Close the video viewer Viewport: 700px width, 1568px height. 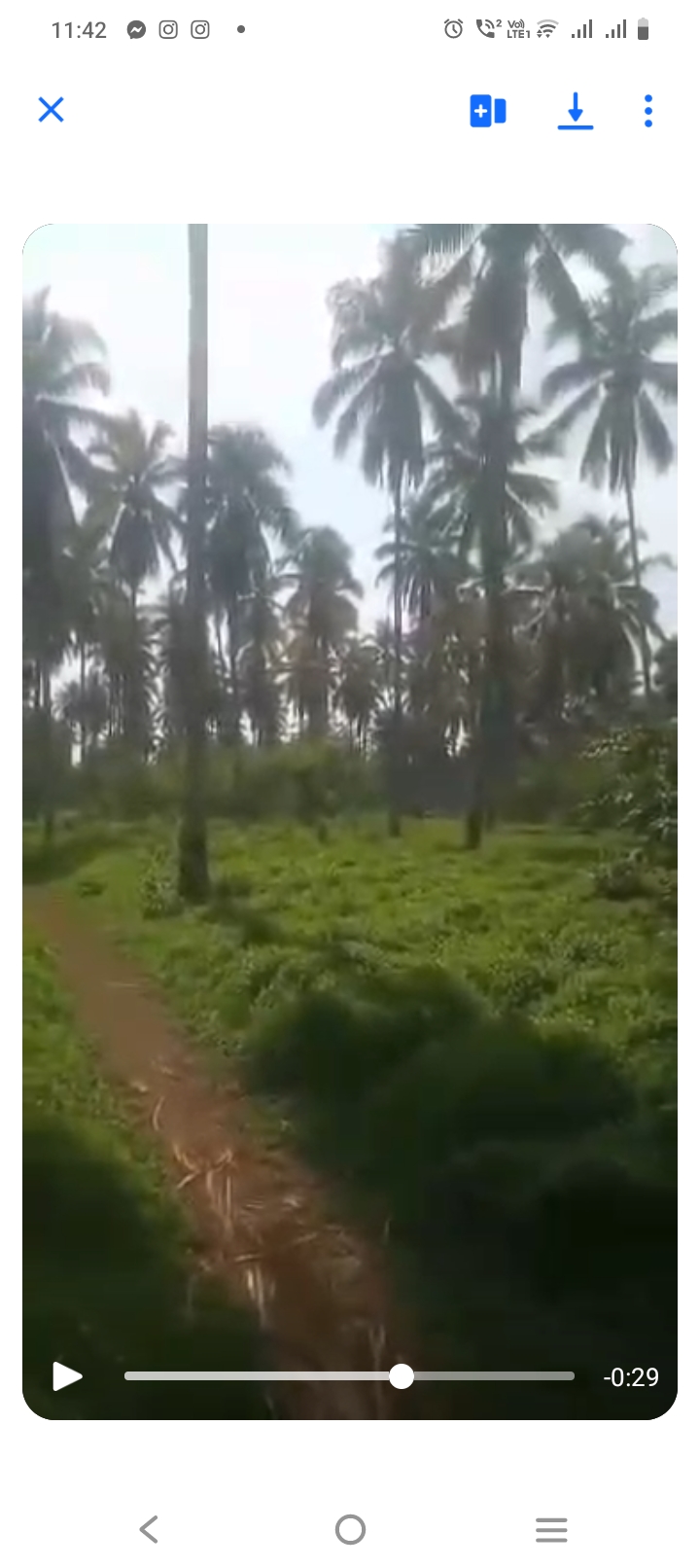pos(51,110)
